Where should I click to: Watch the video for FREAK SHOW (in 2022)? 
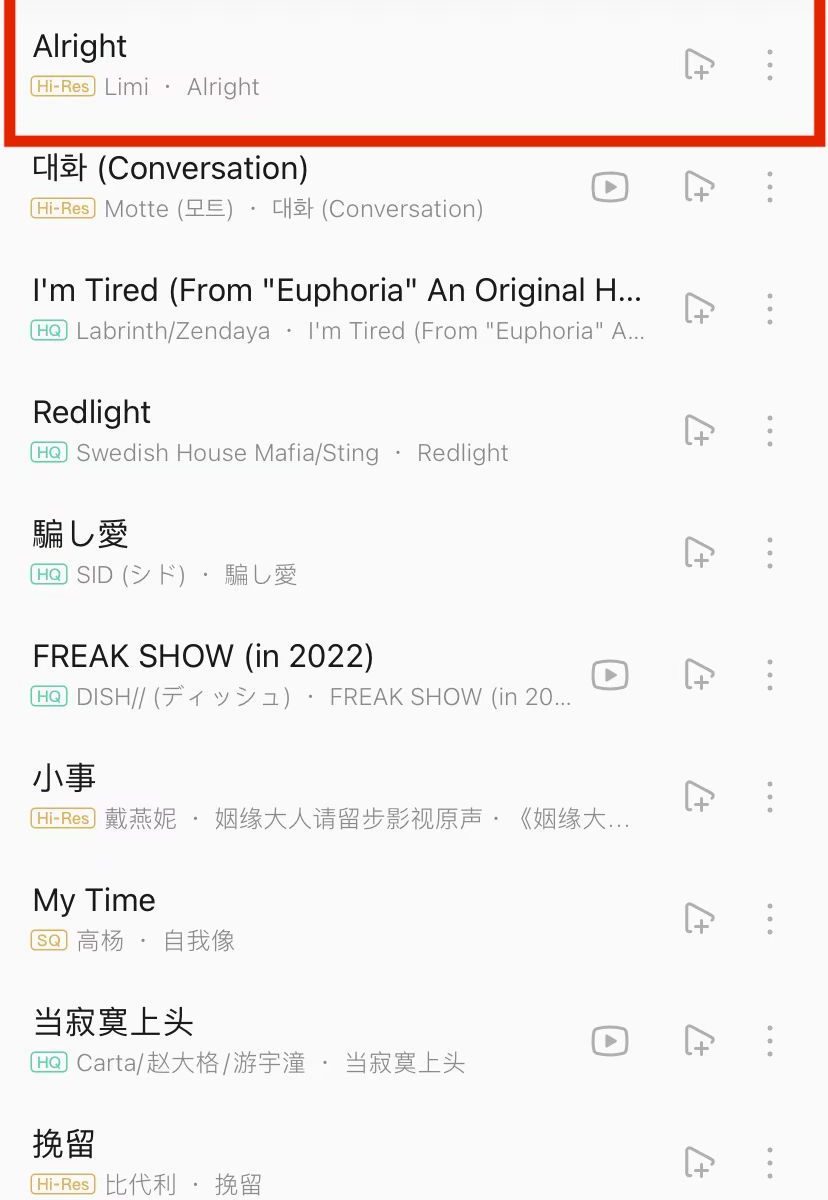[x=610, y=675]
